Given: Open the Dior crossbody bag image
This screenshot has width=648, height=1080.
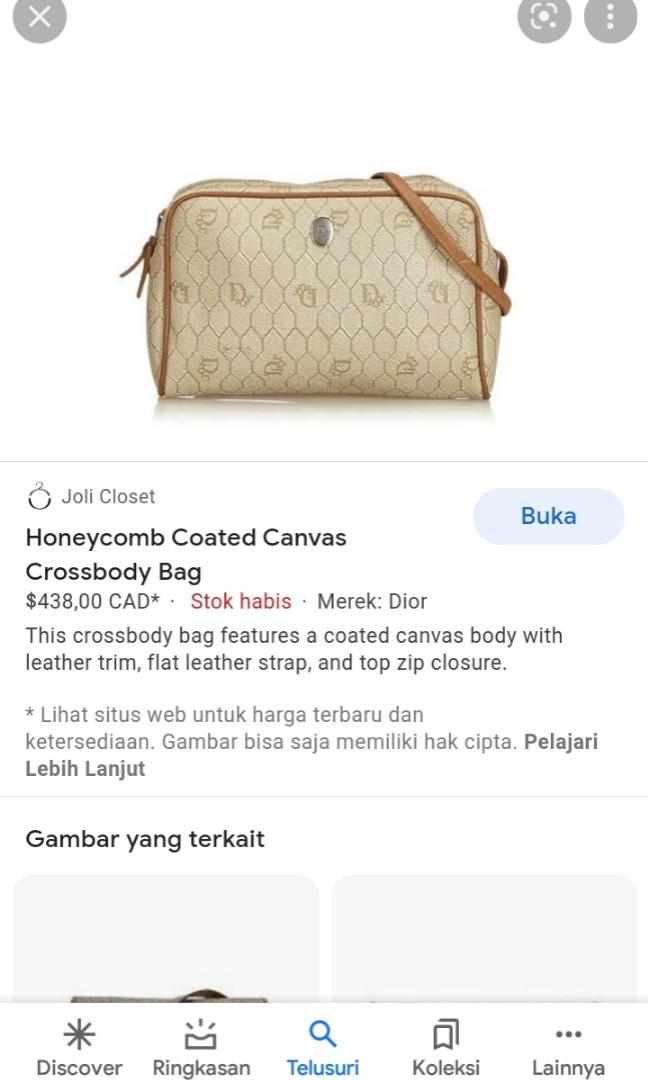Looking at the screenshot, I should point(318,288).
